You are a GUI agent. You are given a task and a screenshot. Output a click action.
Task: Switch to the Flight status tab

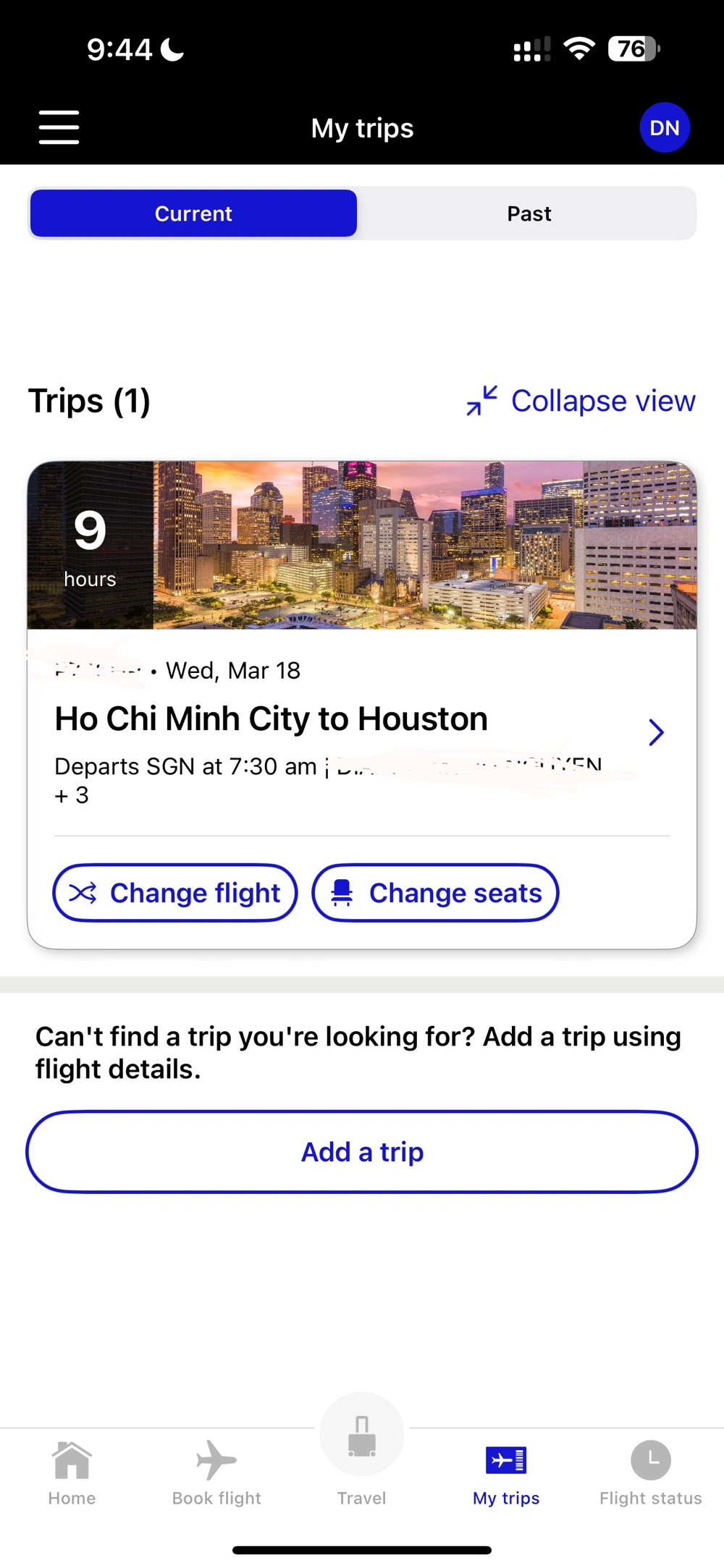[x=650, y=1472]
